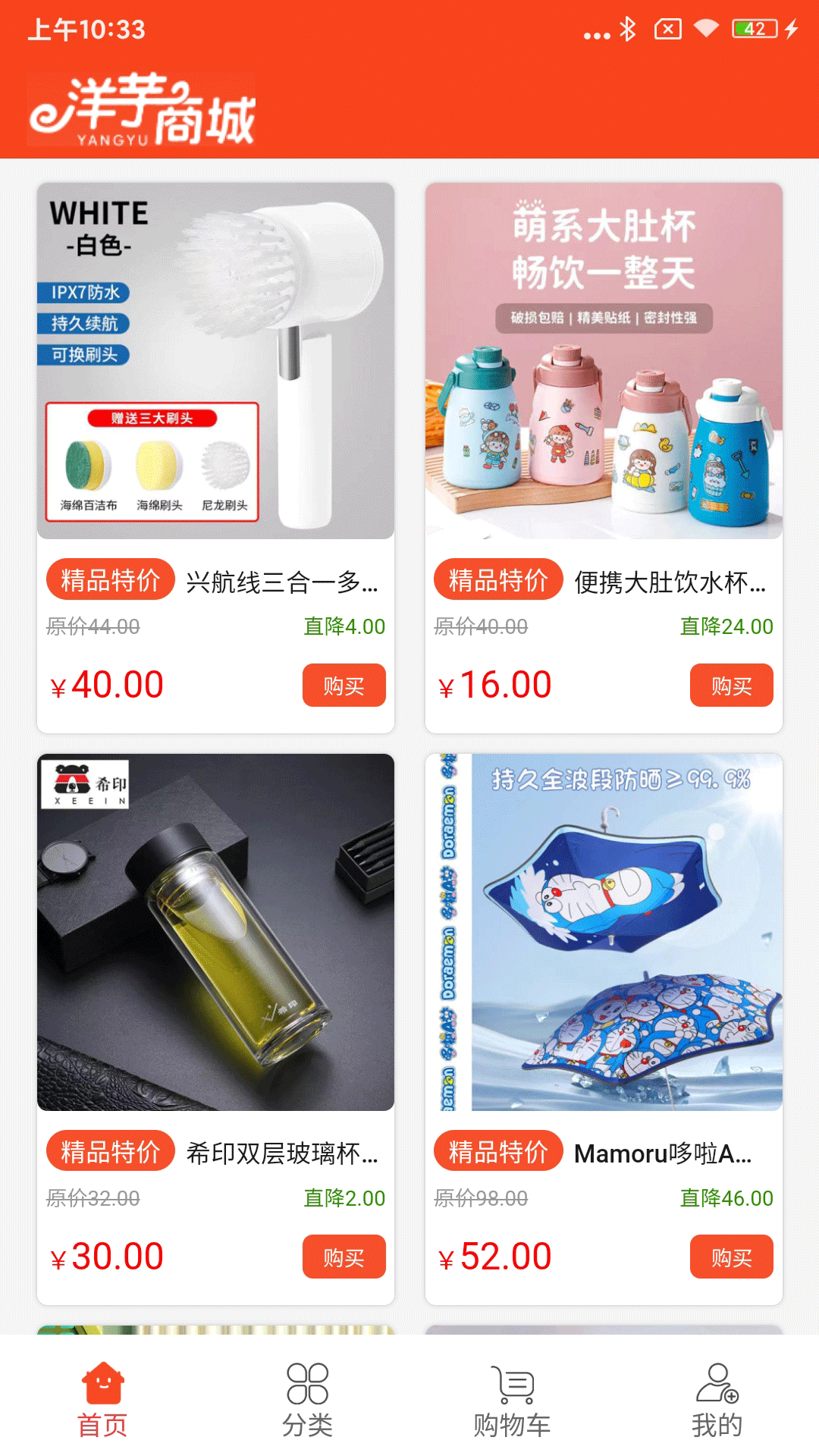The width and height of the screenshot is (819, 1456).
Task: Tap the 直降24.00 discount label
Action: (726, 627)
